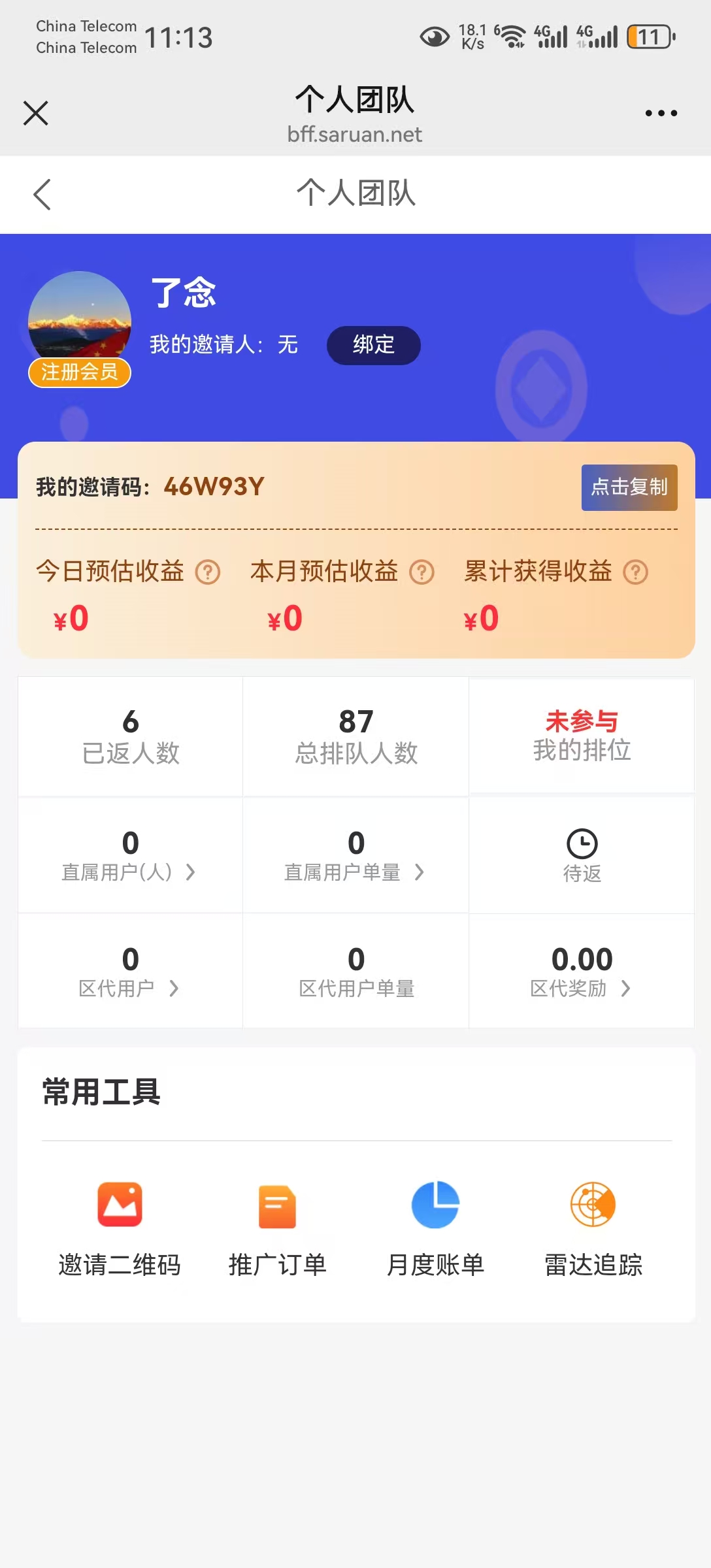View the 月度账单 monthly bill
This screenshot has height=1568, width=711.
435,1228
